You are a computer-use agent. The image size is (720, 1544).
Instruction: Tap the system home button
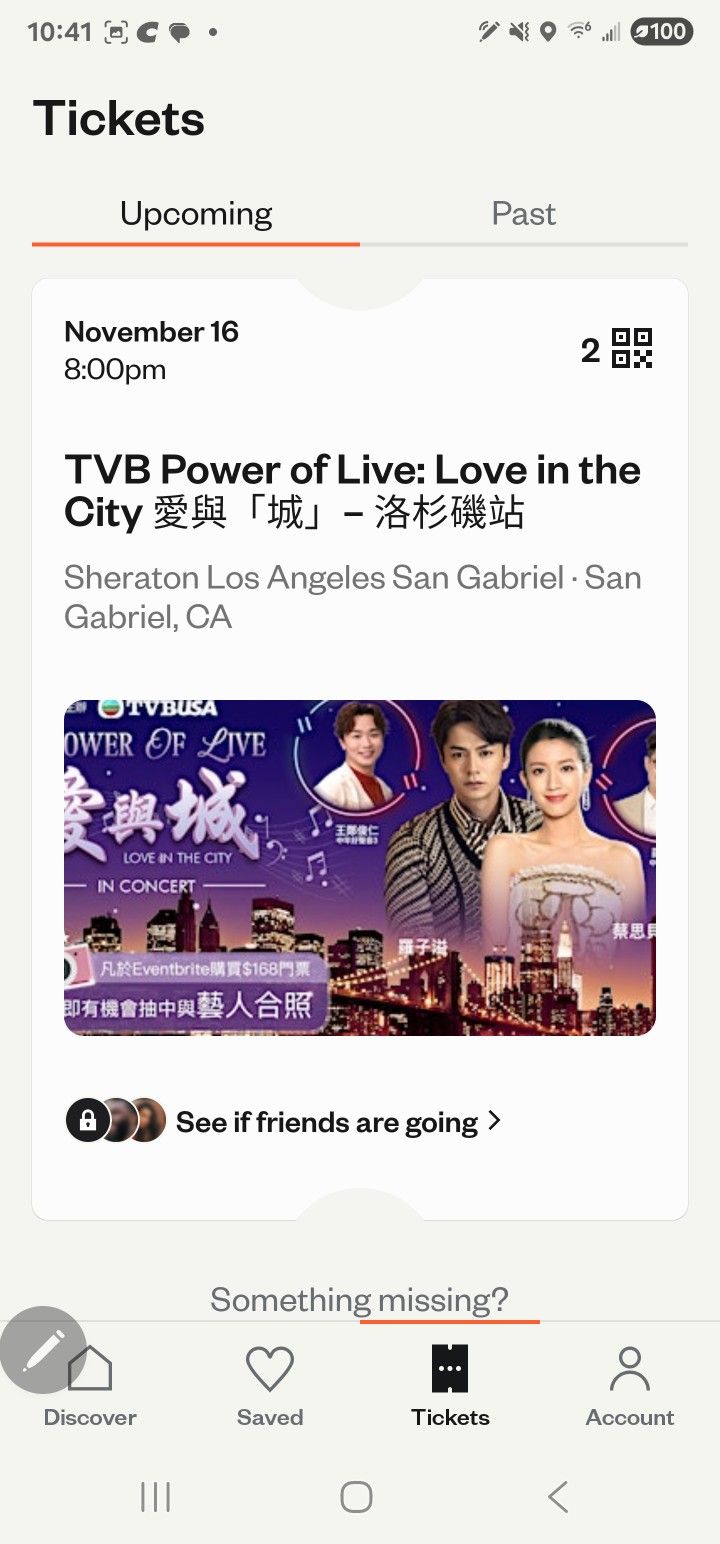(x=356, y=1497)
